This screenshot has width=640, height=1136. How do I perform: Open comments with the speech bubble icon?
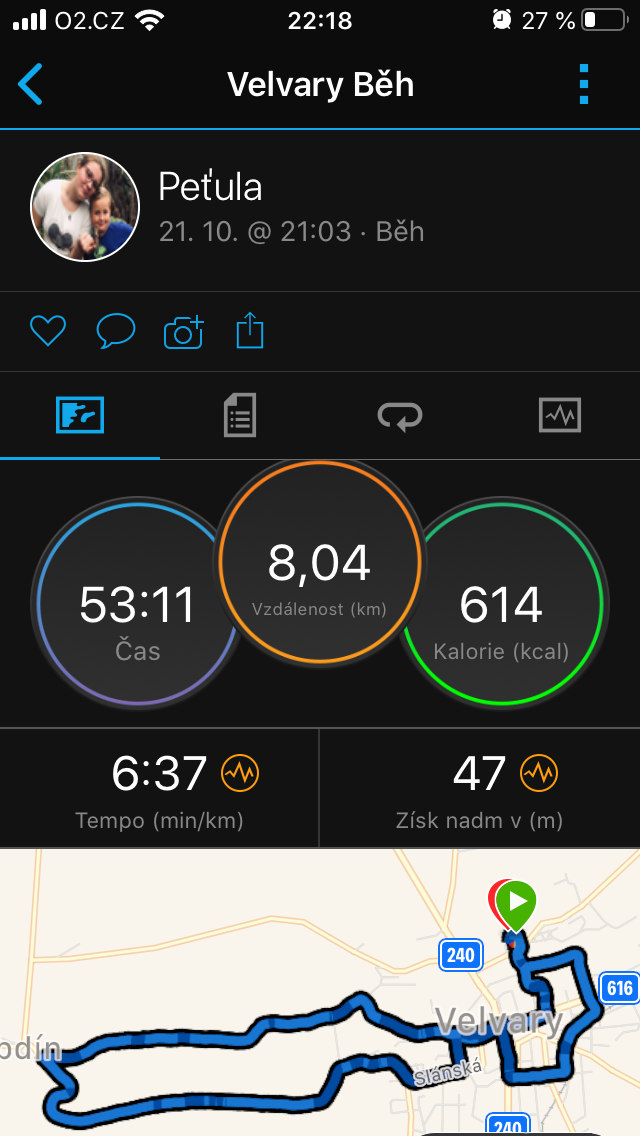(x=116, y=332)
